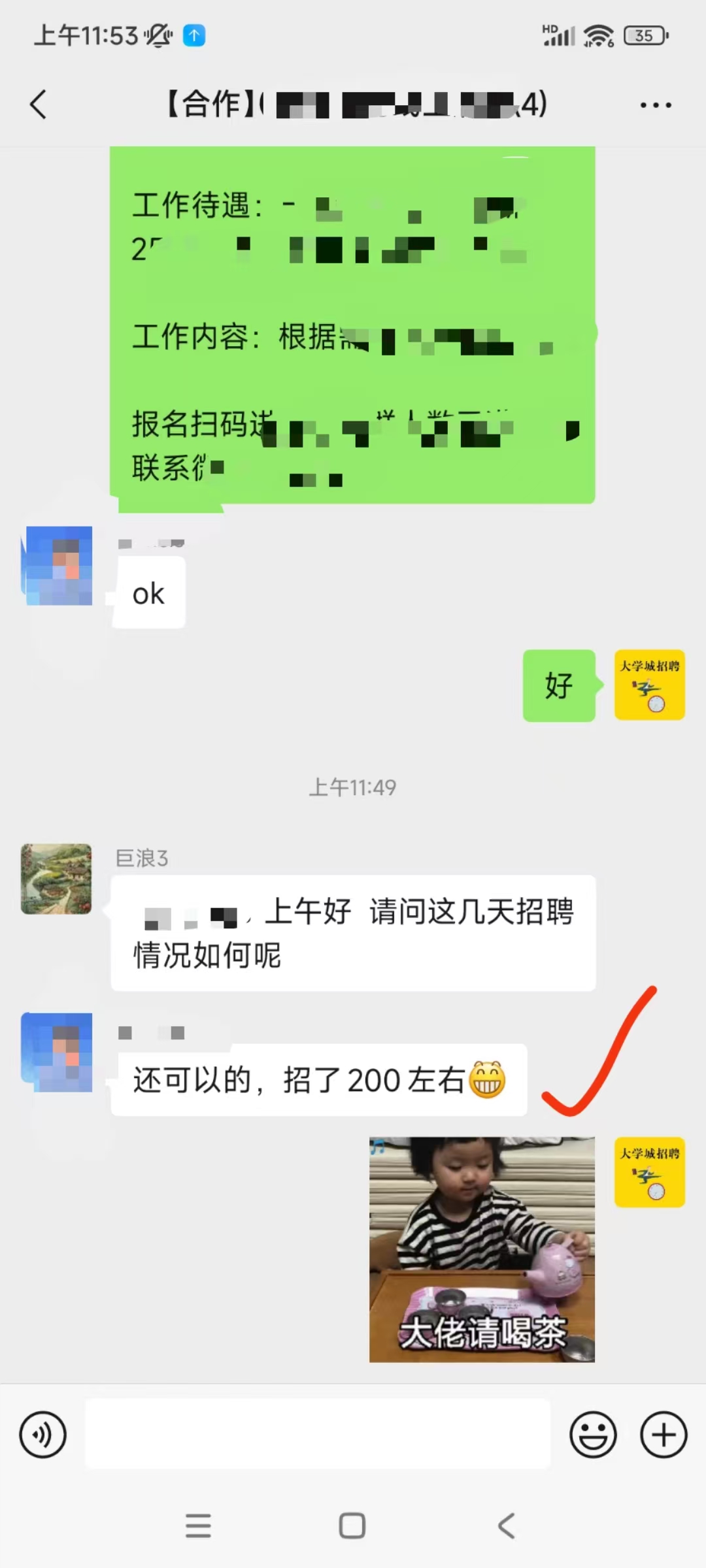Viewport: 706px width, 1568px height.
Task: Open the plus attachment menu
Action: [664, 1435]
